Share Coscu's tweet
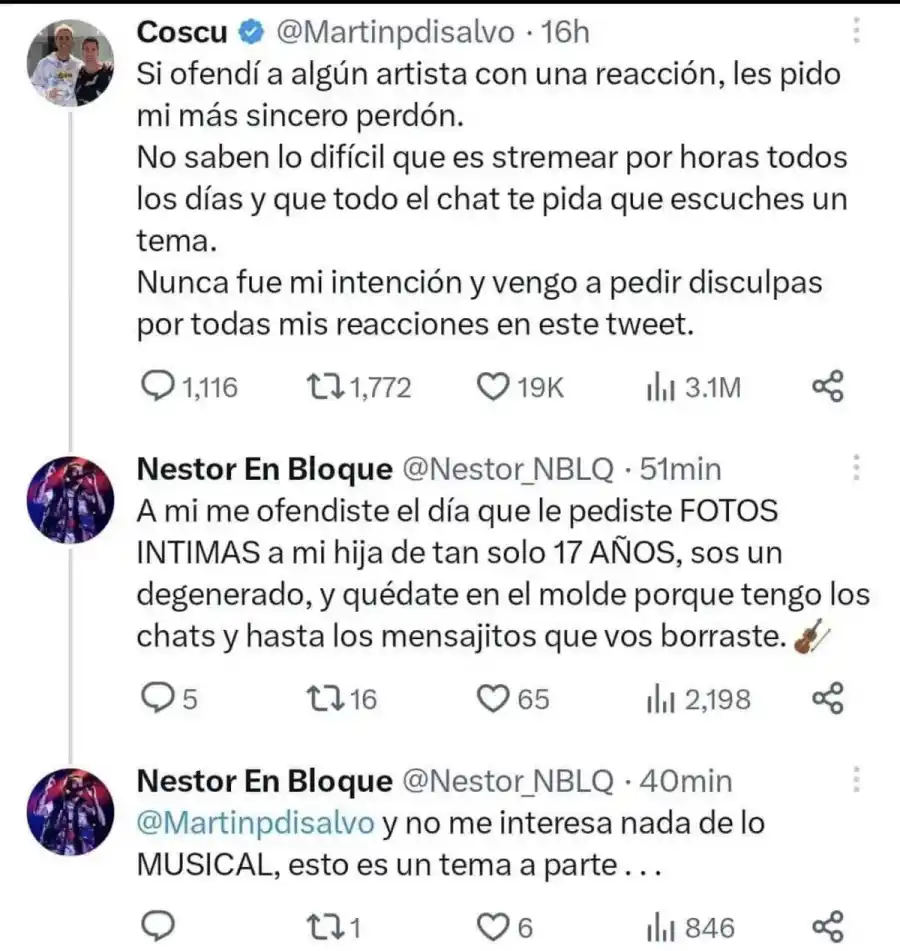This screenshot has height=951, width=900. click(x=828, y=387)
